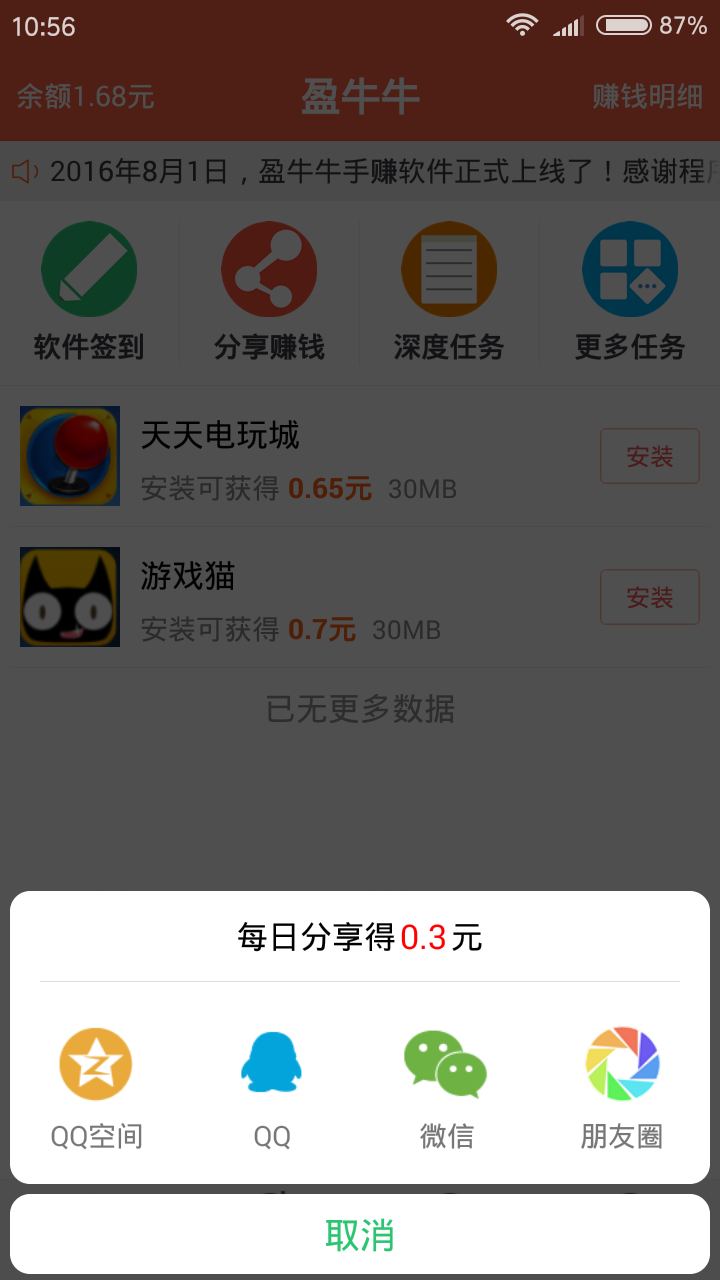Share via QQ

[x=271, y=1064]
